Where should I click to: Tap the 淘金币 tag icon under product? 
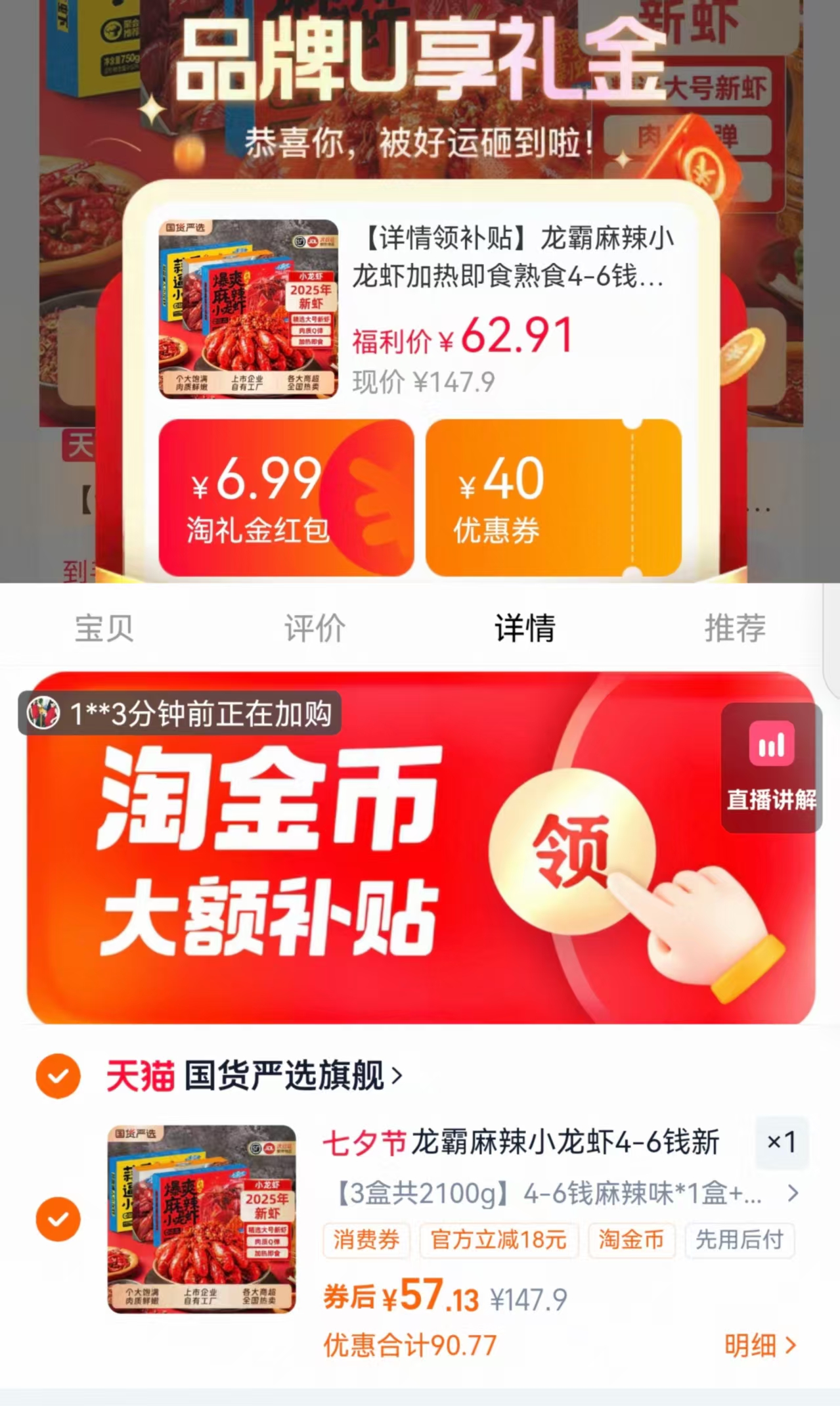click(x=631, y=1240)
